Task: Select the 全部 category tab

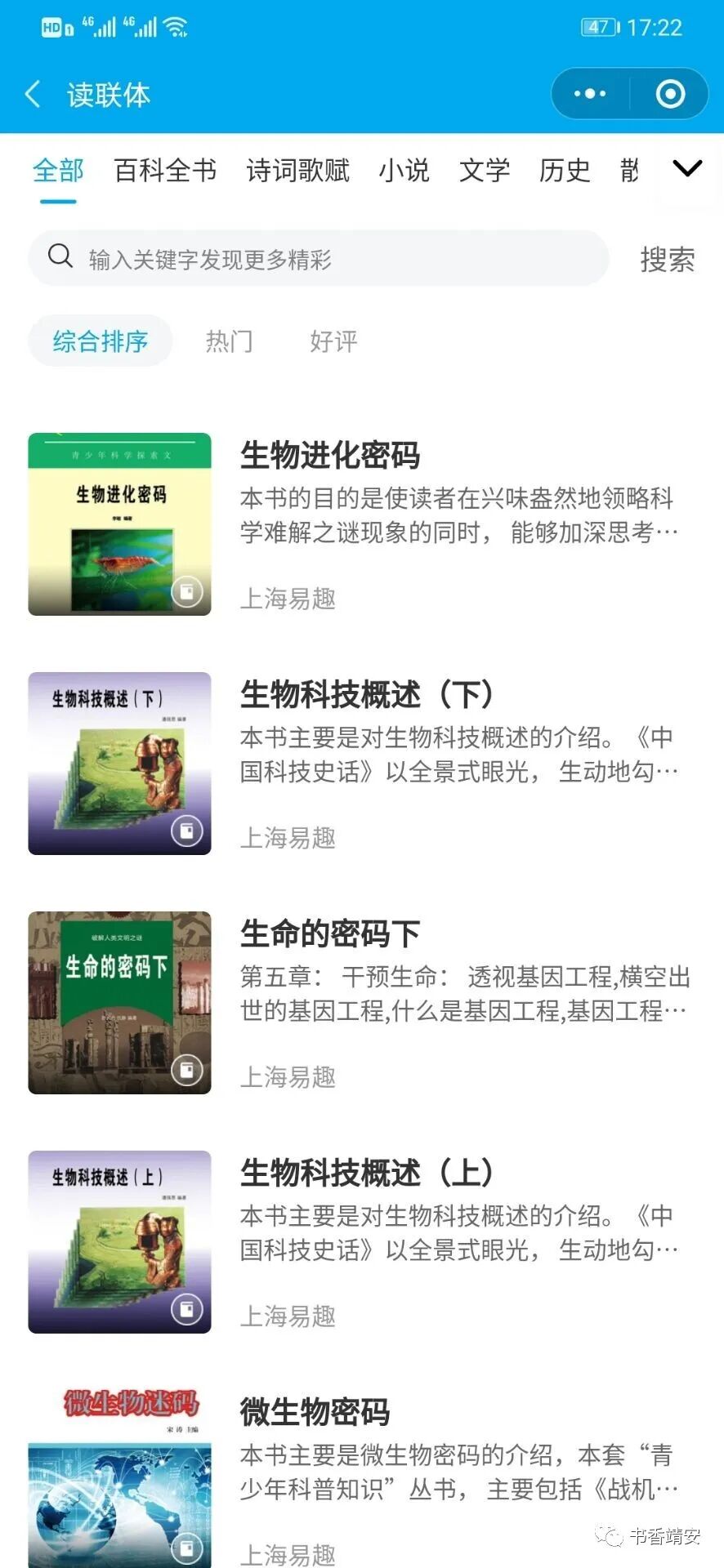Action: coord(58,171)
